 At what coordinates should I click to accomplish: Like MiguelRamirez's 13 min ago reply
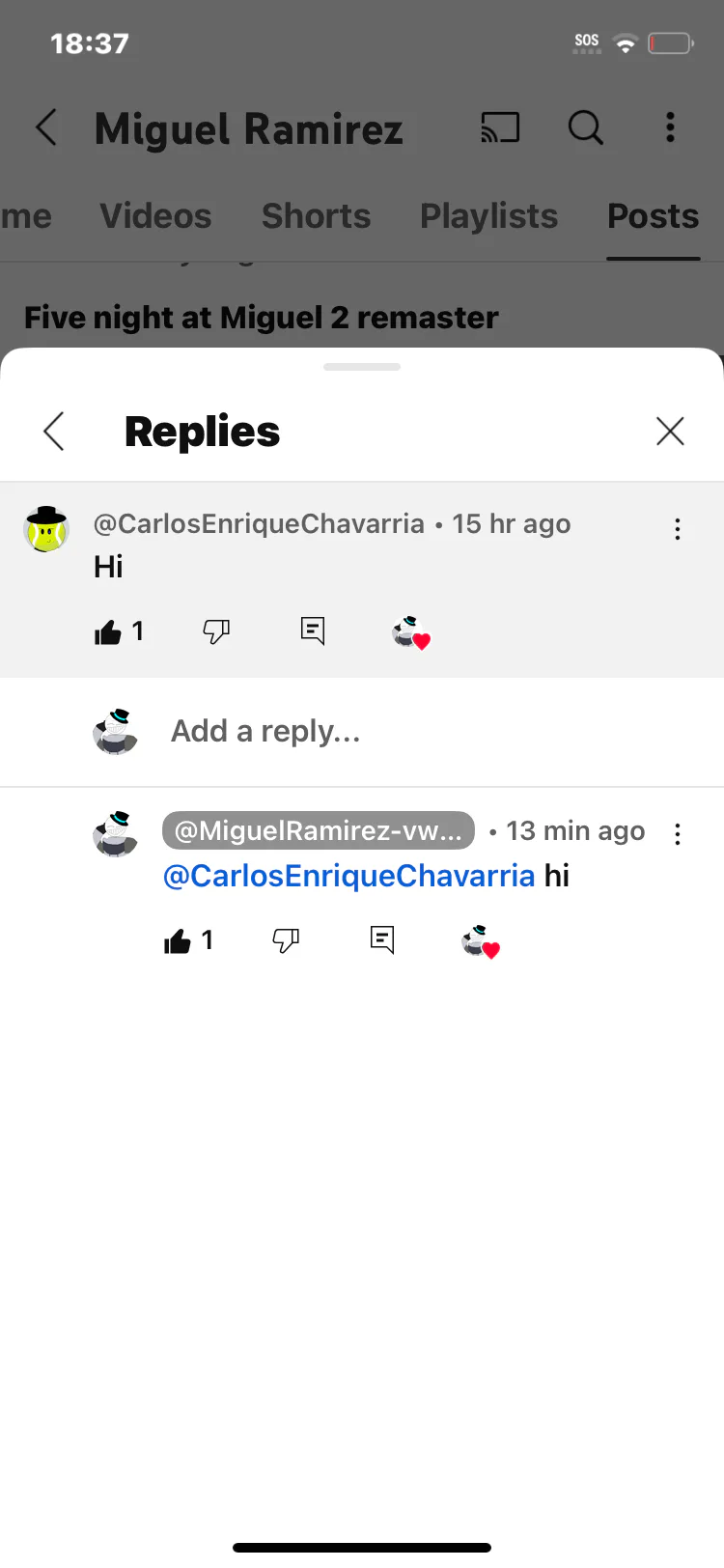[178, 941]
